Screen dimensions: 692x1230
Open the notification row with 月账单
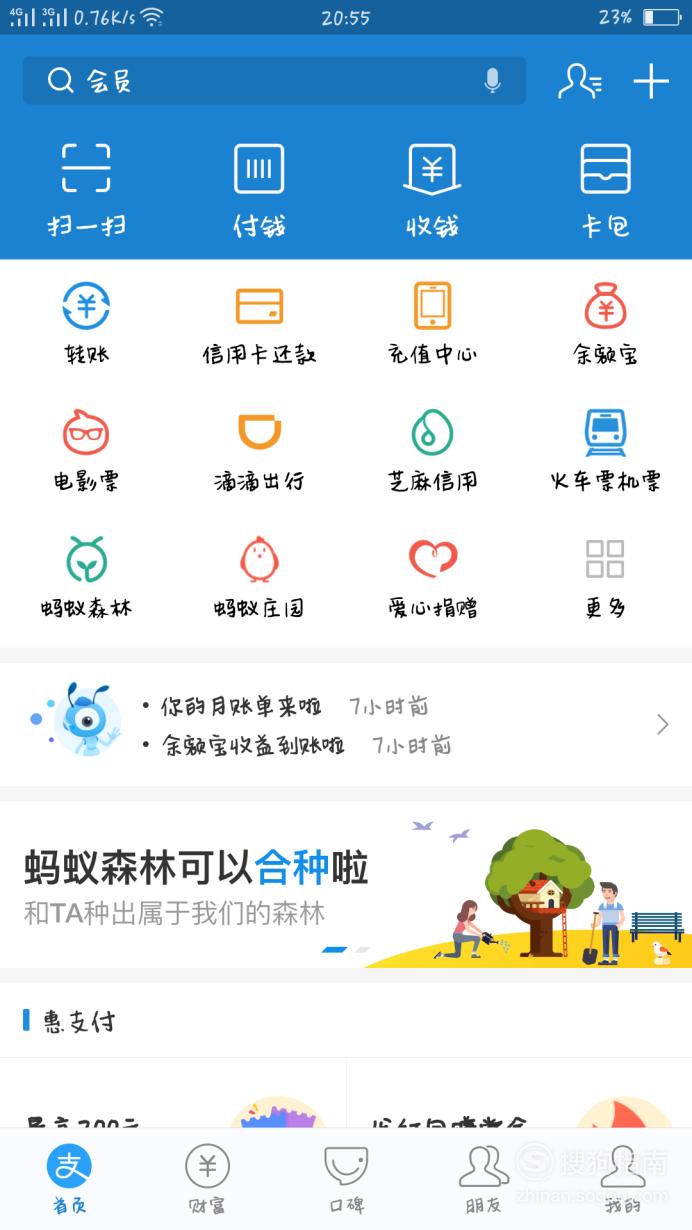click(346, 724)
